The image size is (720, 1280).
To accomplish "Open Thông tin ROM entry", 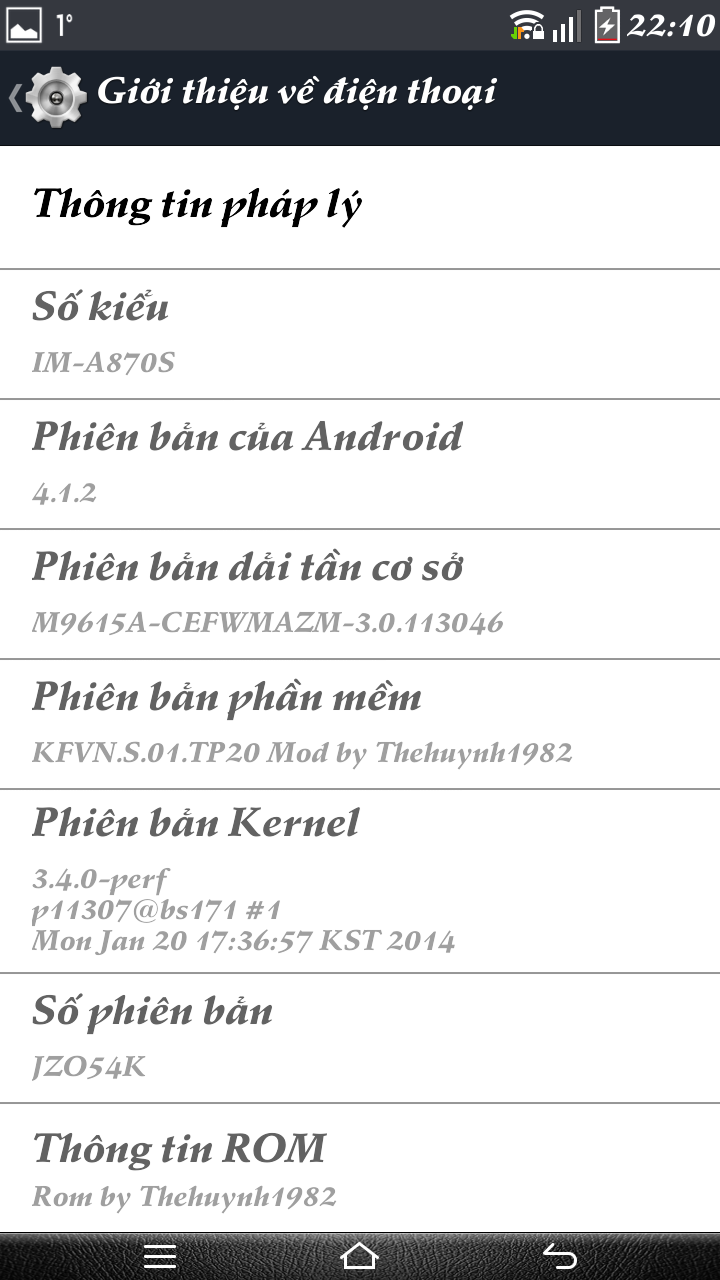I will click(360, 1168).
